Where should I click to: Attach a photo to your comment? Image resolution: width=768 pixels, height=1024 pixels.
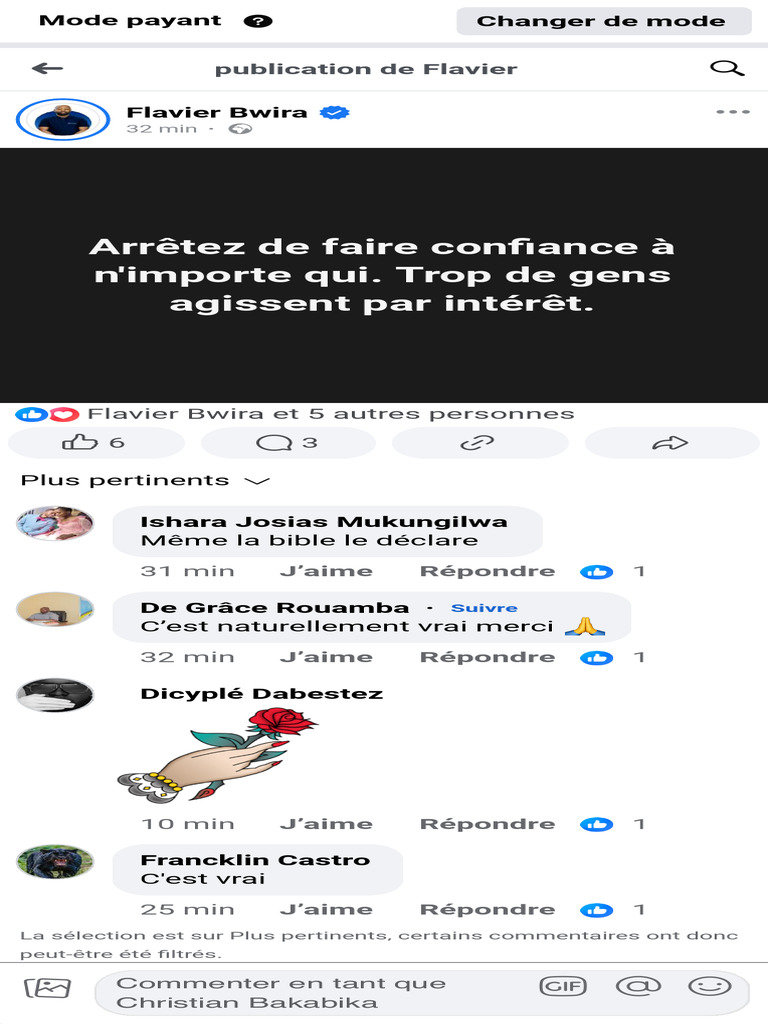(x=48, y=988)
